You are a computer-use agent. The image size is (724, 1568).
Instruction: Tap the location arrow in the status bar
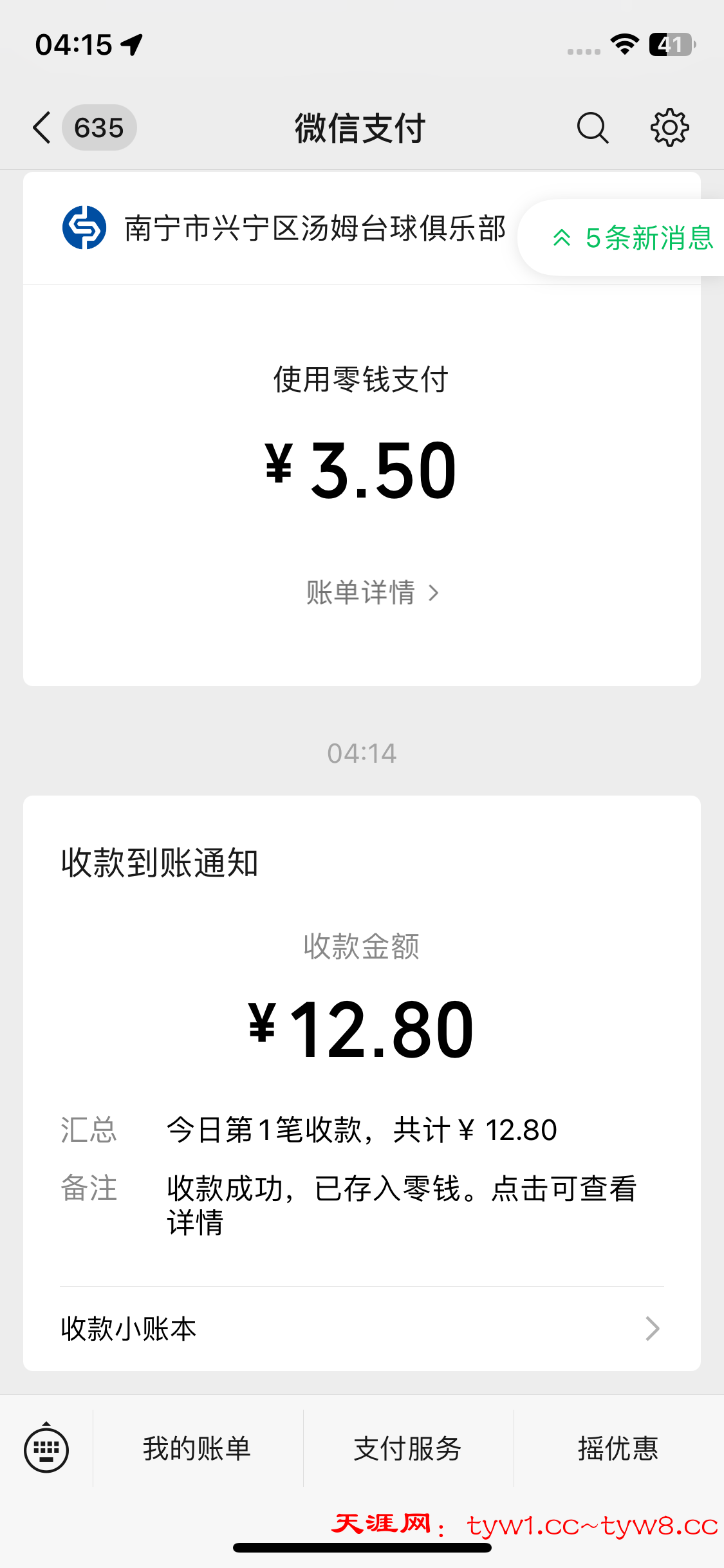132,44
